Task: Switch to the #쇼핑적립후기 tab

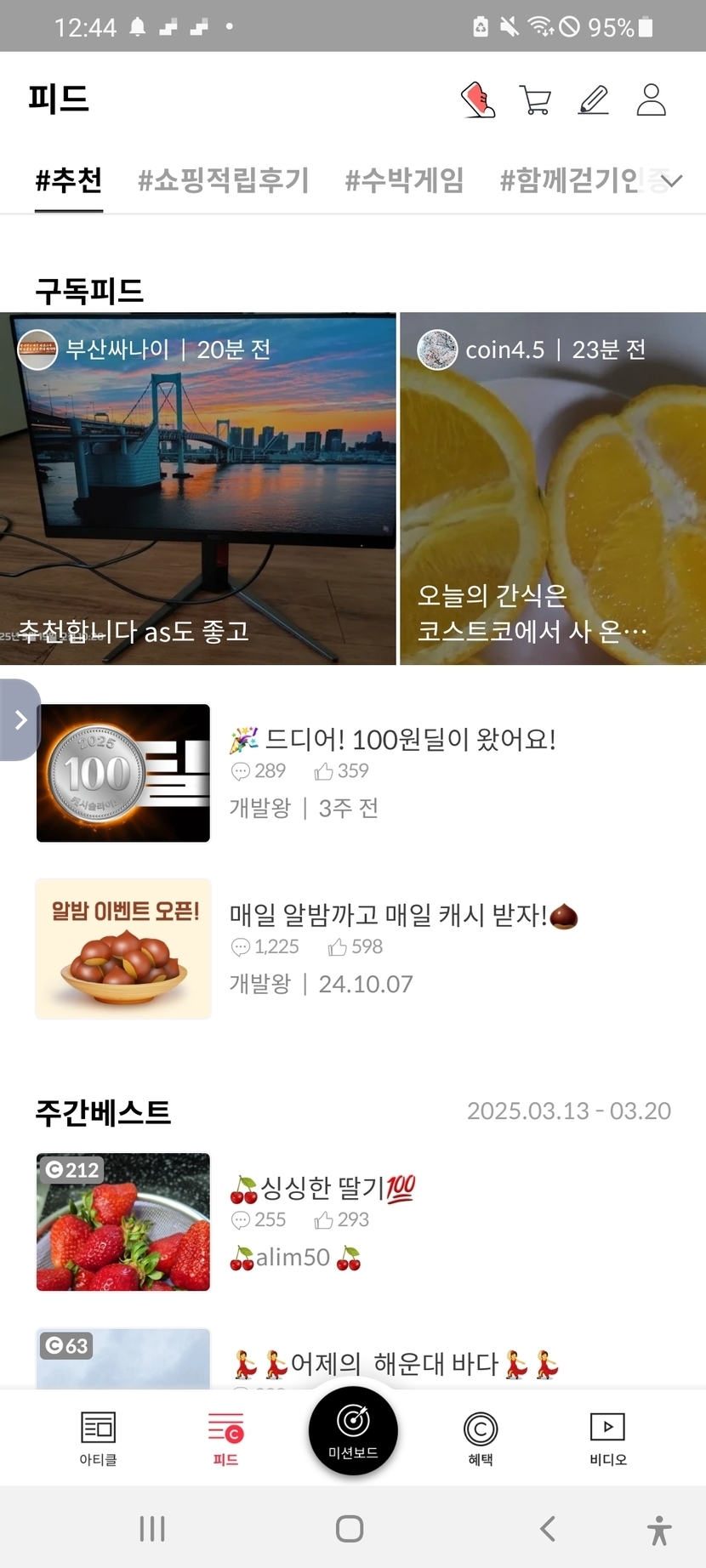Action: click(x=224, y=180)
